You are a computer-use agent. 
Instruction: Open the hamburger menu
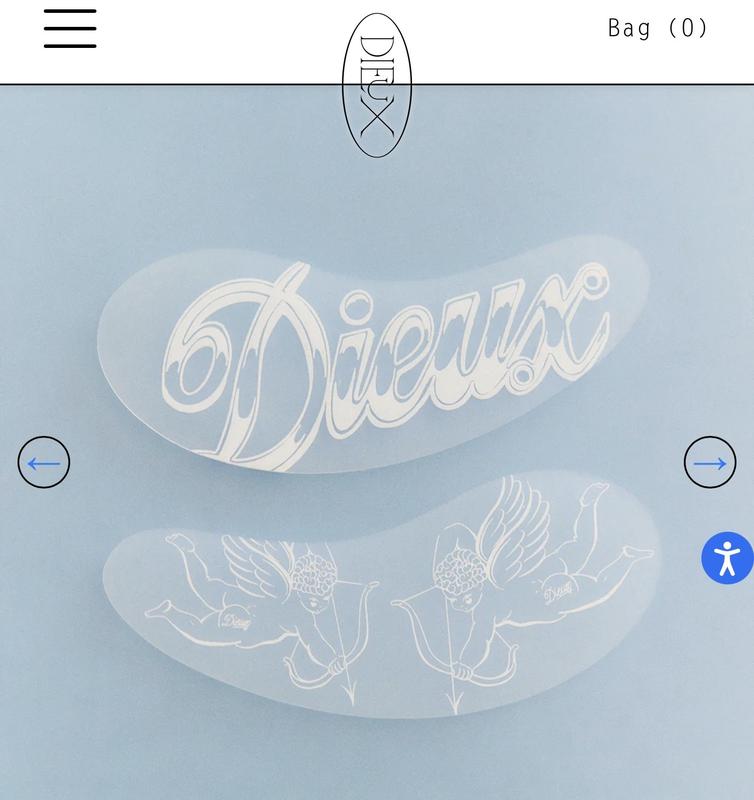coord(70,29)
